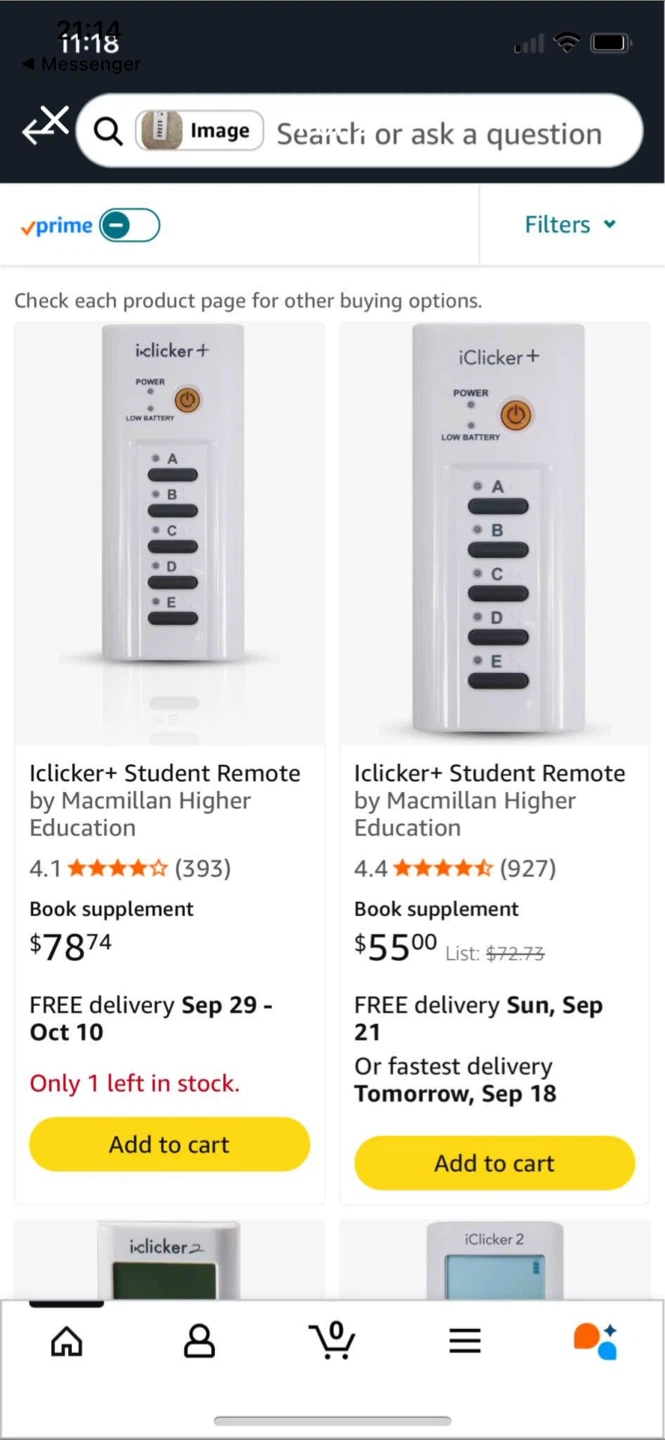Tap the Image search chip

coord(200,131)
